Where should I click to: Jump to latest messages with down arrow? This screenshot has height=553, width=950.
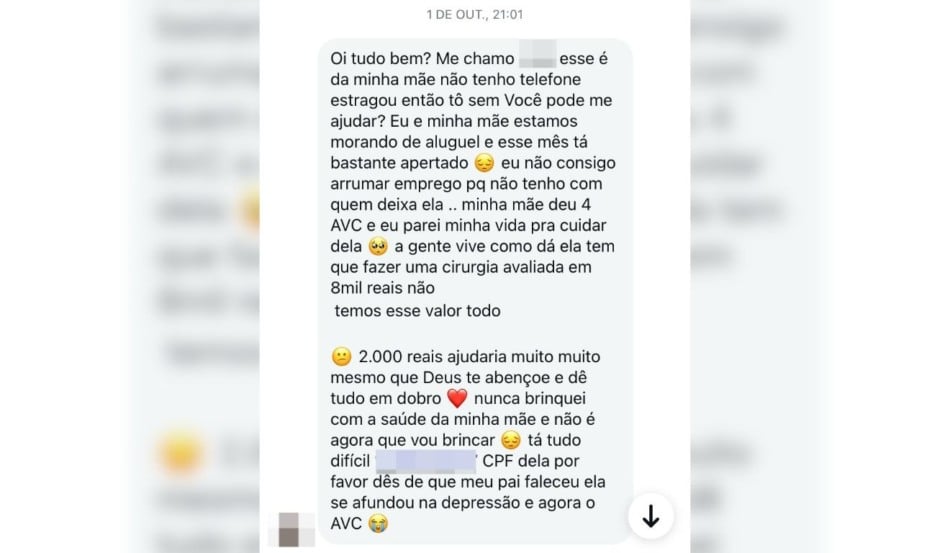pyautogui.click(x=650, y=516)
